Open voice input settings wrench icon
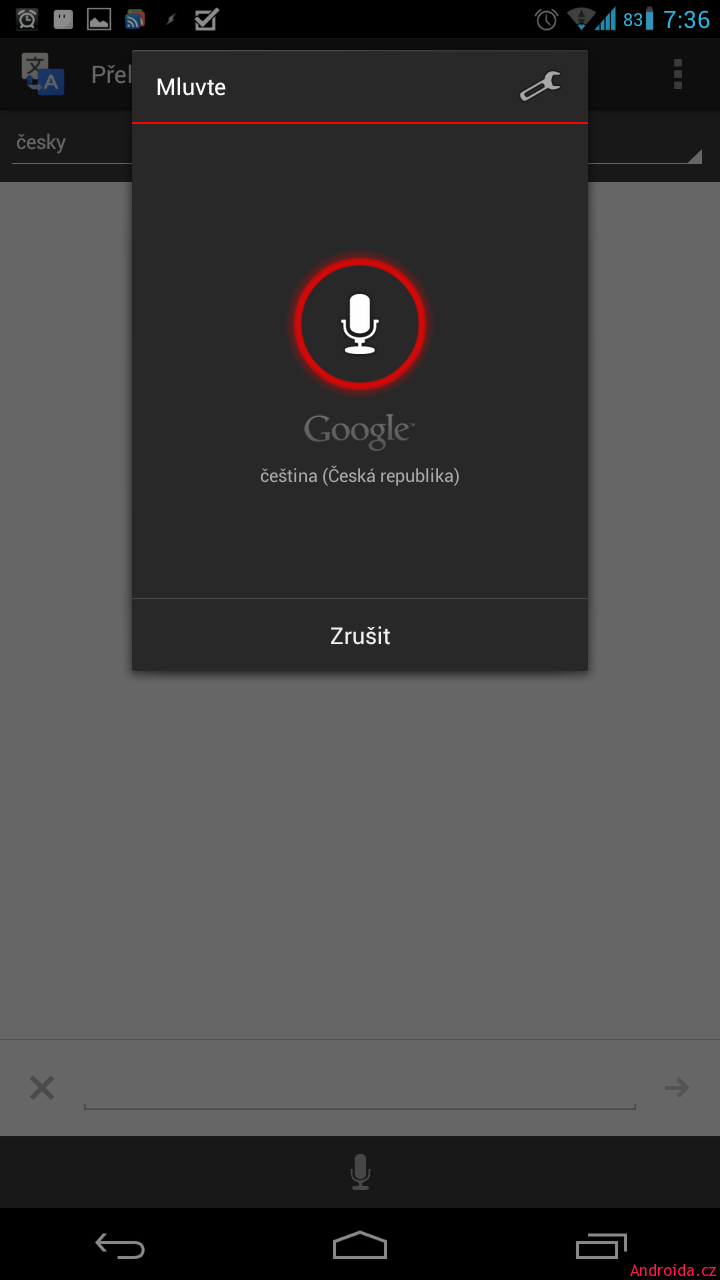Screen dimensions: 720x1280 [541, 87]
